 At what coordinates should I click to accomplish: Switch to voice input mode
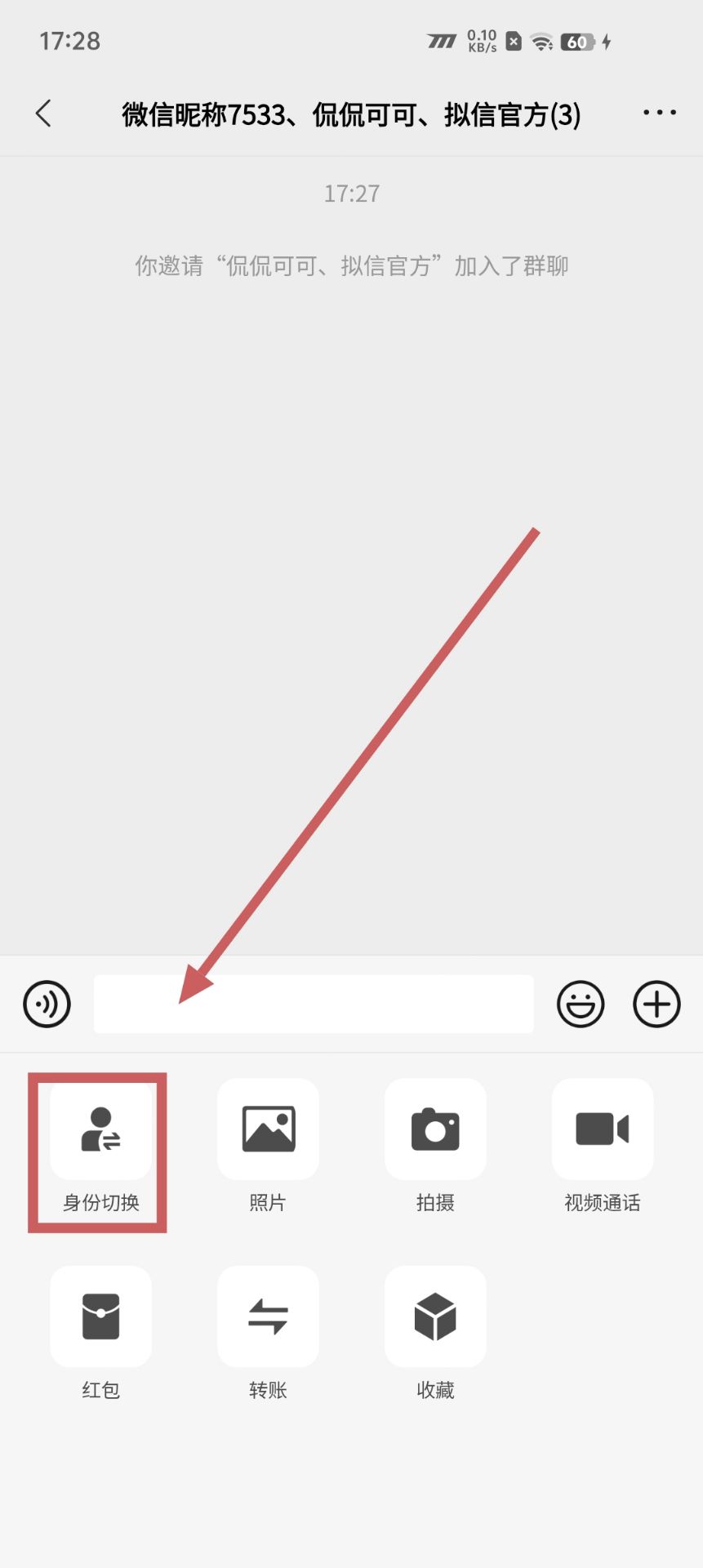[x=47, y=1004]
